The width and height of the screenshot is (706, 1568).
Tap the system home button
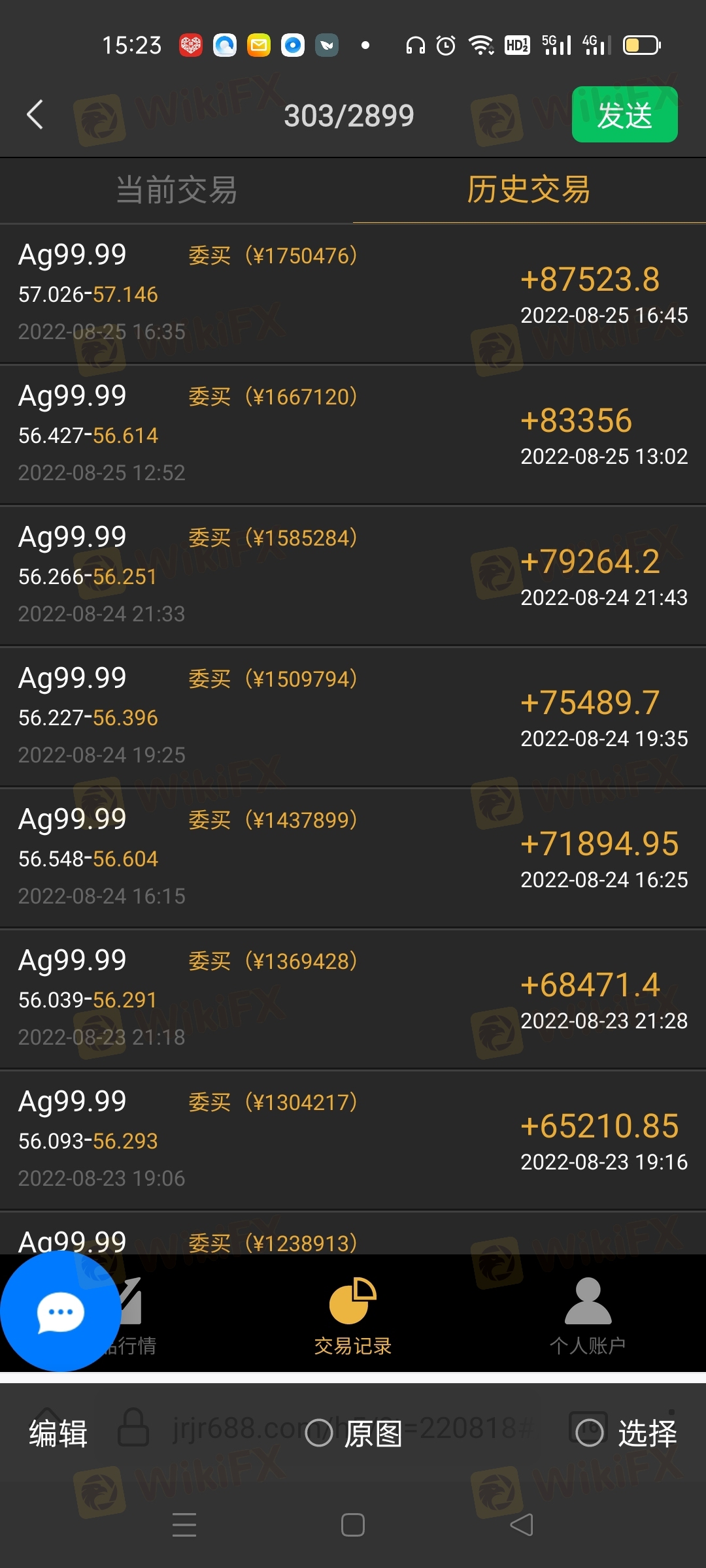[x=353, y=1525]
